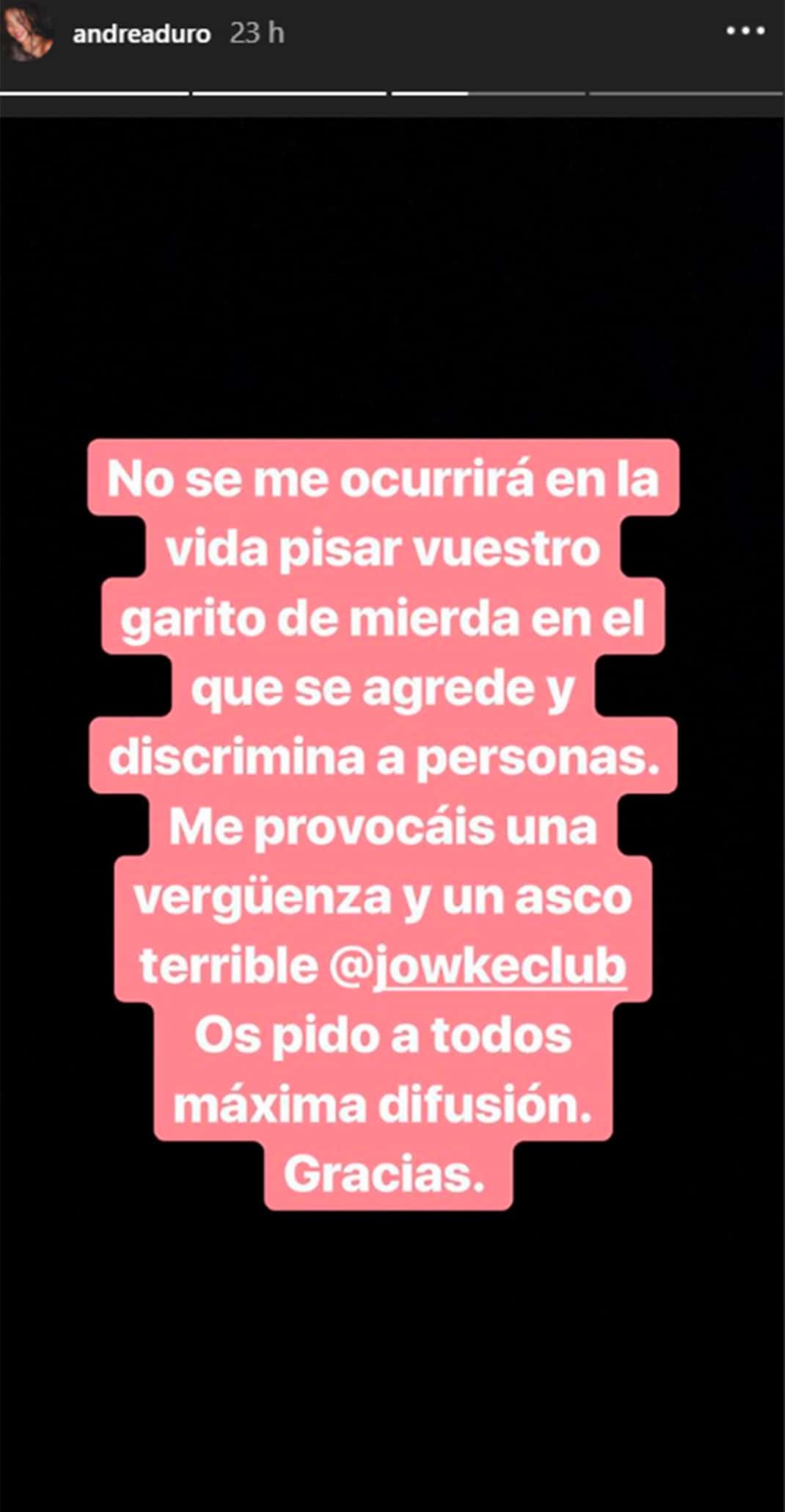Screen dimensions: 785x1512
Task: Tap the andreaduro username
Action: pos(142,34)
